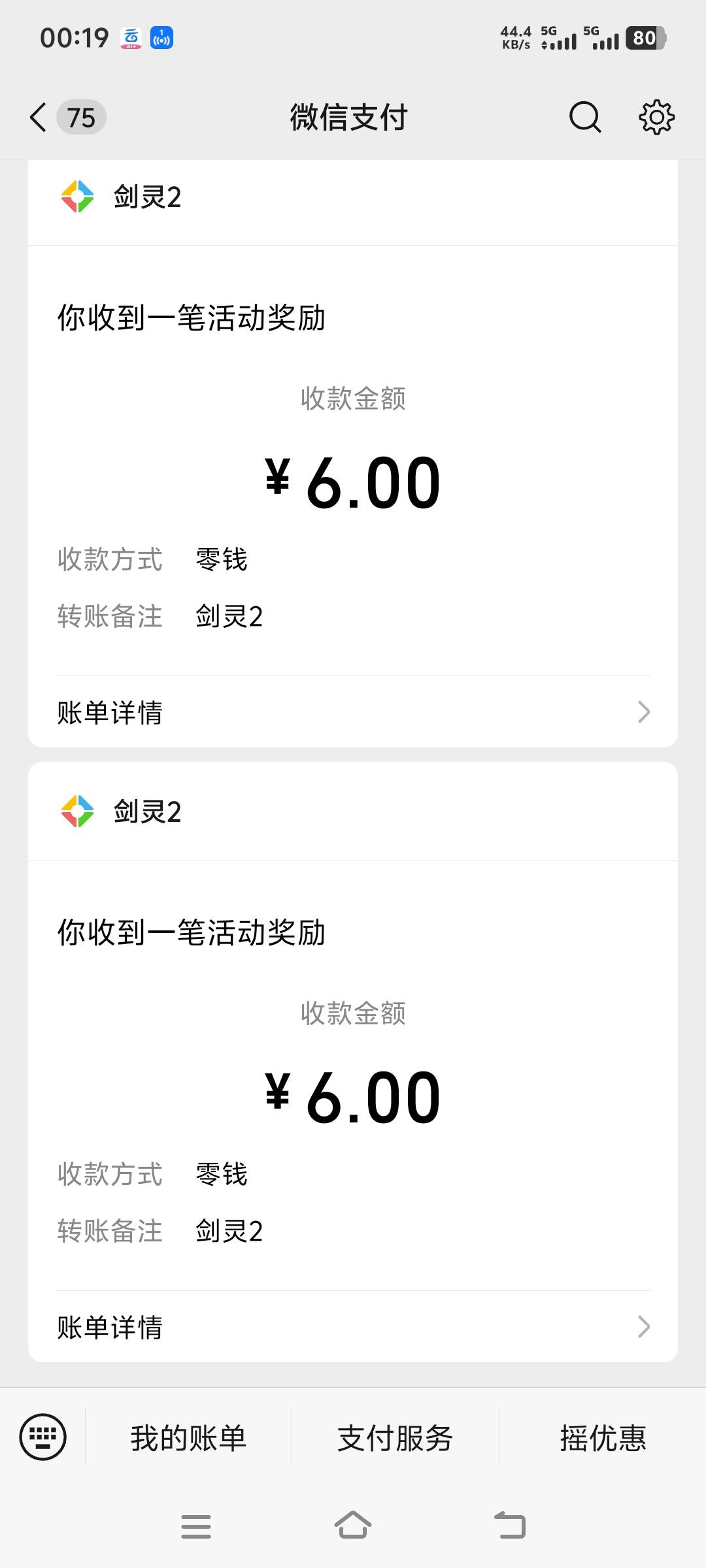Open the settings gear icon
The height and width of the screenshot is (1568, 706).
(x=656, y=118)
